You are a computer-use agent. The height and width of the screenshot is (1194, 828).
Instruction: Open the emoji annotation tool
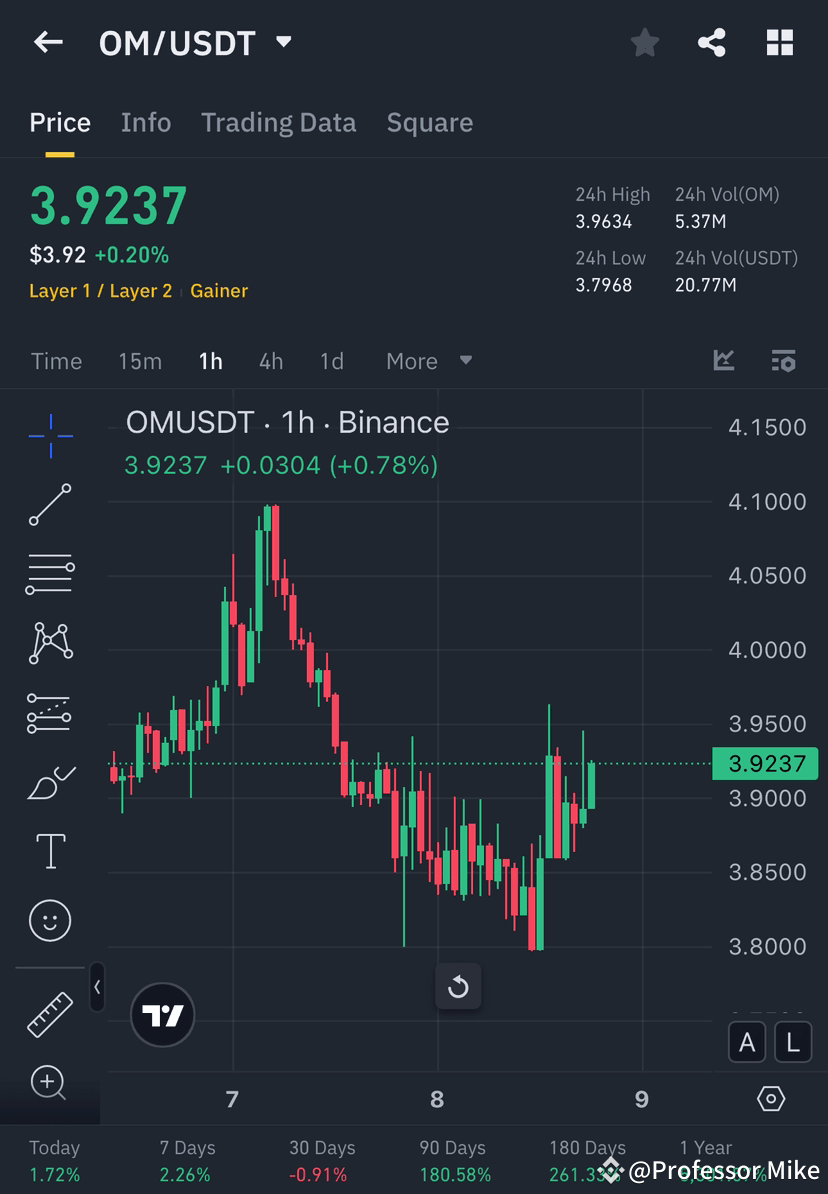pyautogui.click(x=50, y=920)
